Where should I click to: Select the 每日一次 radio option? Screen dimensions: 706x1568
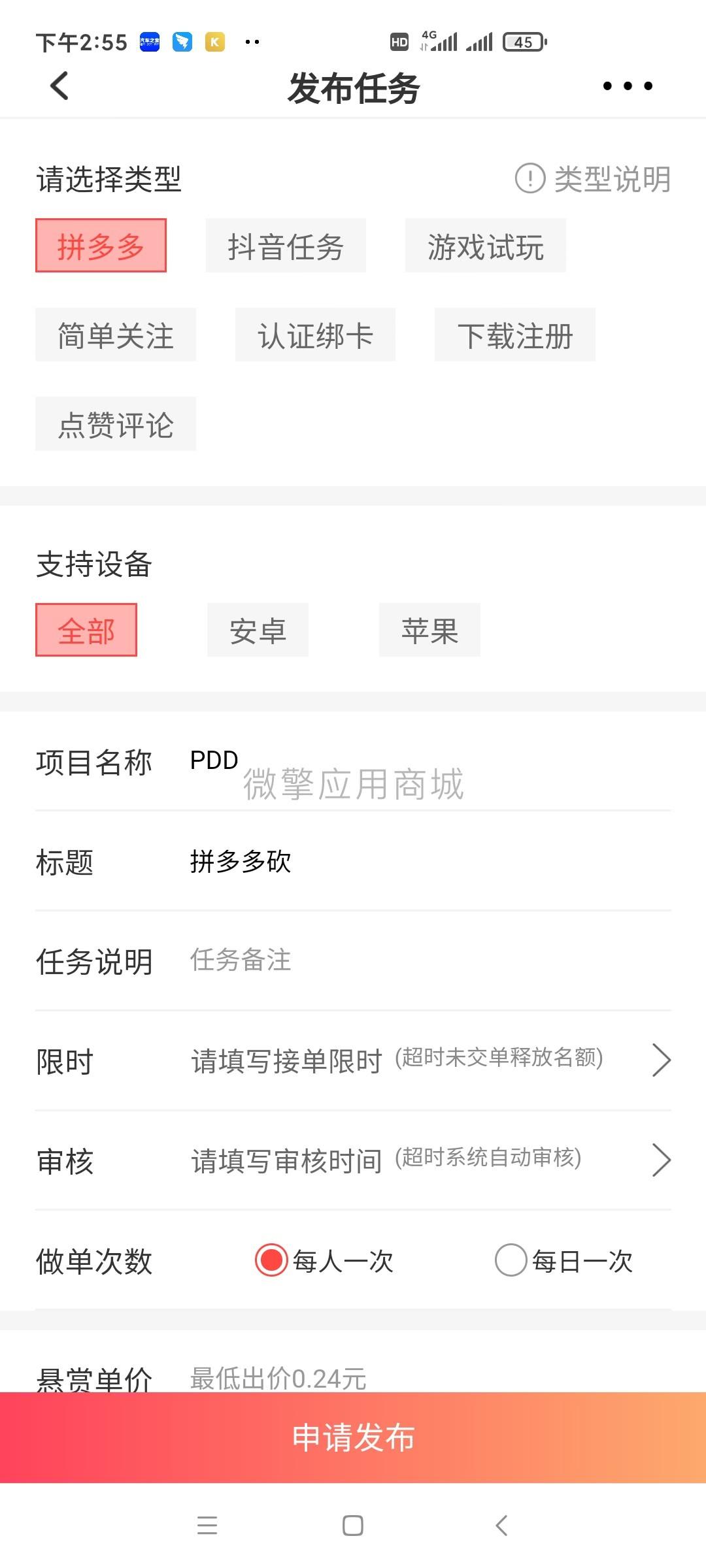tap(511, 1260)
